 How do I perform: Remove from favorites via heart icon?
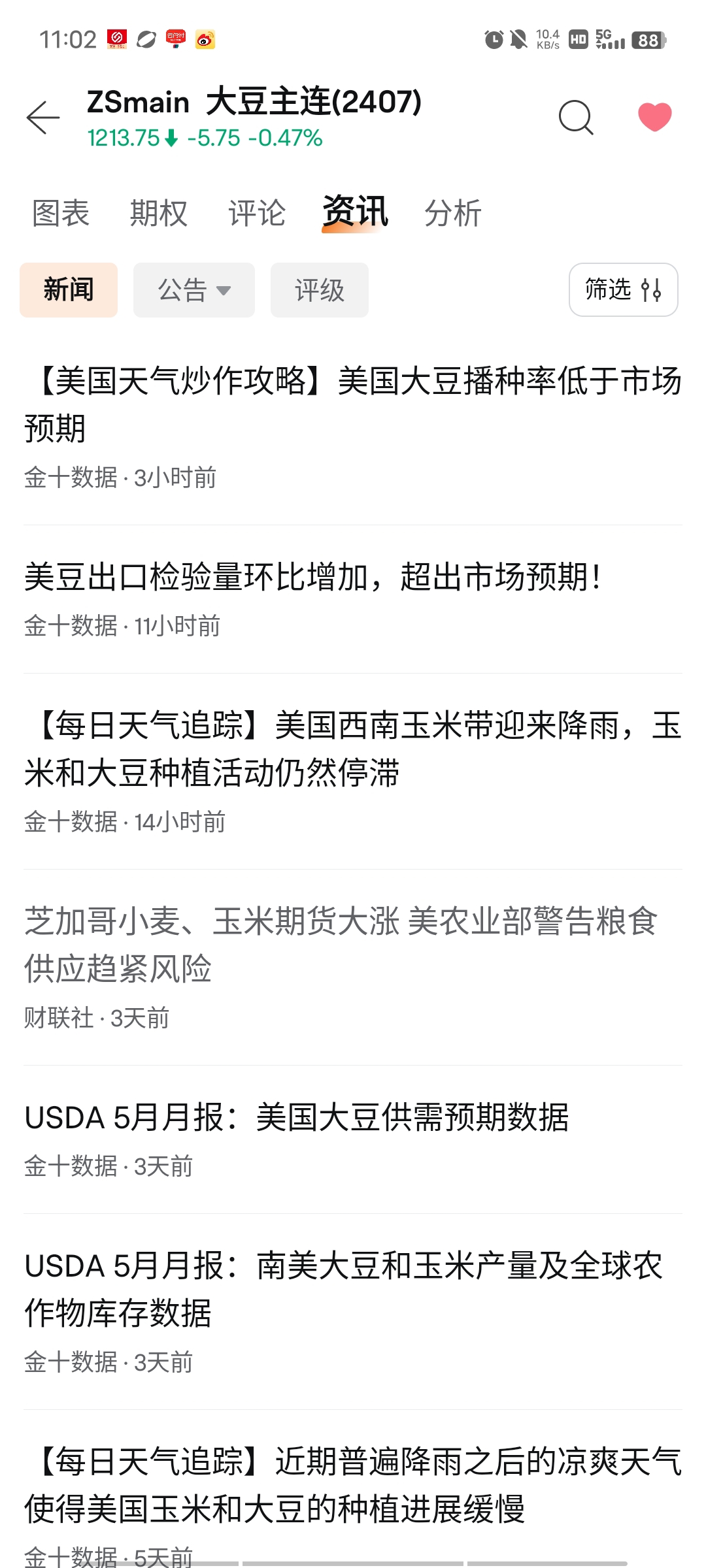tap(654, 118)
